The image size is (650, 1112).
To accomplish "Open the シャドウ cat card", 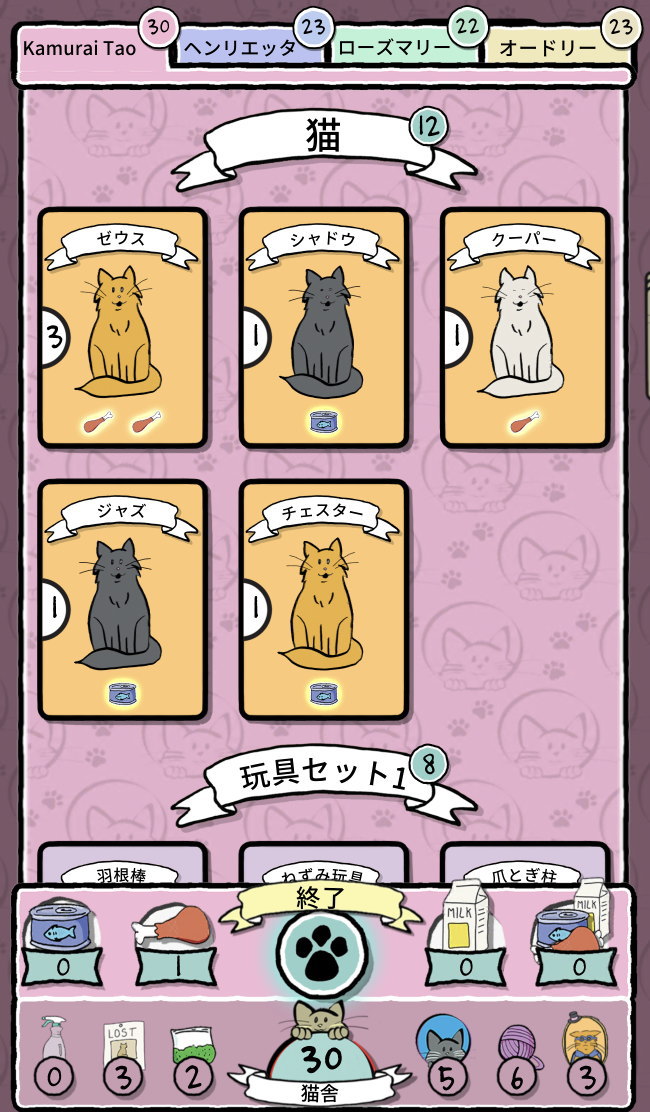I will click(324, 328).
